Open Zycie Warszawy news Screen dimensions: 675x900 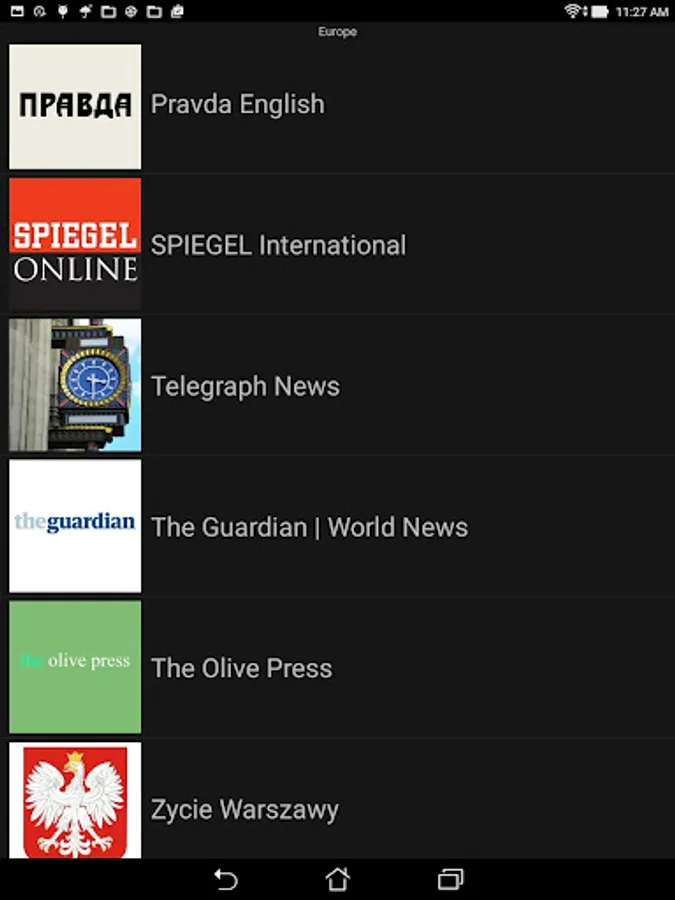point(244,810)
